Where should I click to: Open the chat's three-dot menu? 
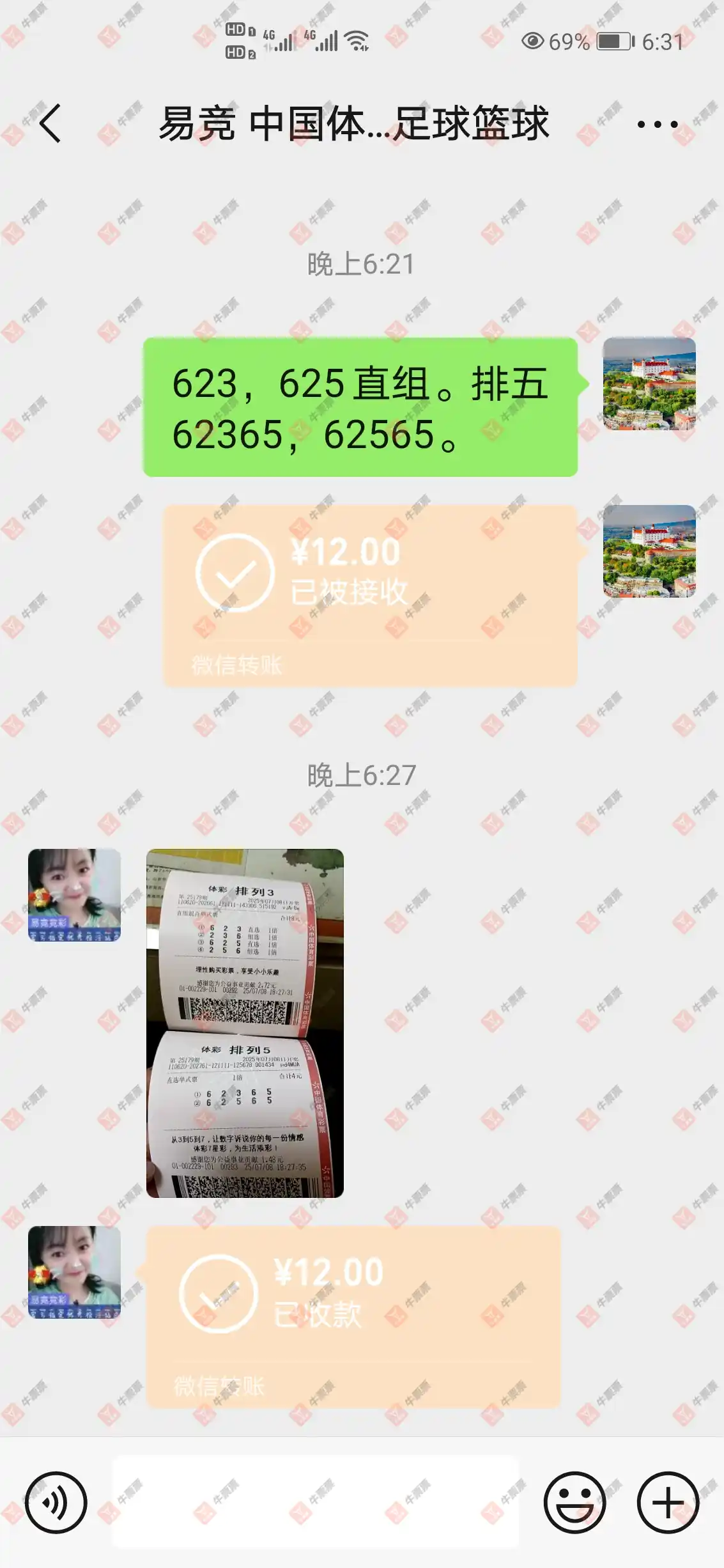point(657,125)
